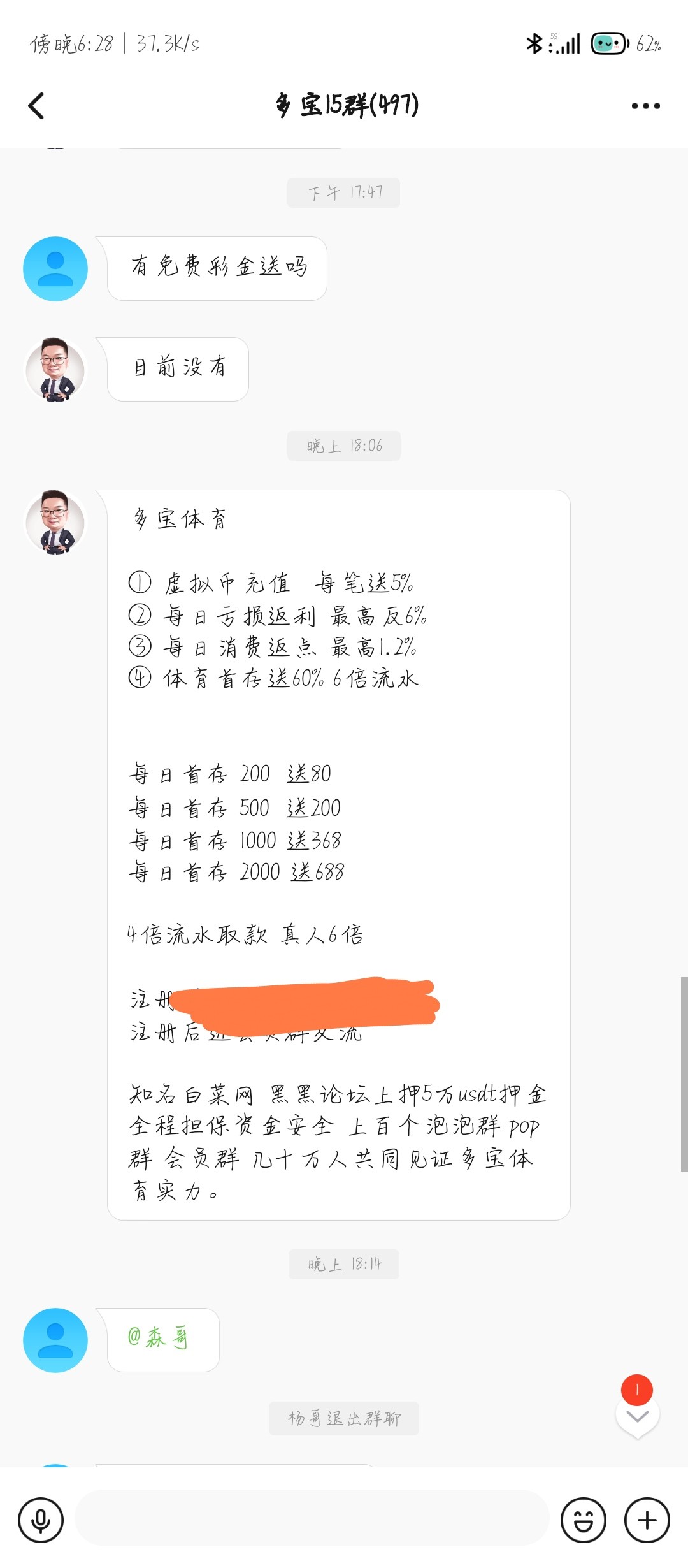Open the profile of the 有免费彩金送吗 sender
This screenshot has height=1568, width=688.
(55, 269)
